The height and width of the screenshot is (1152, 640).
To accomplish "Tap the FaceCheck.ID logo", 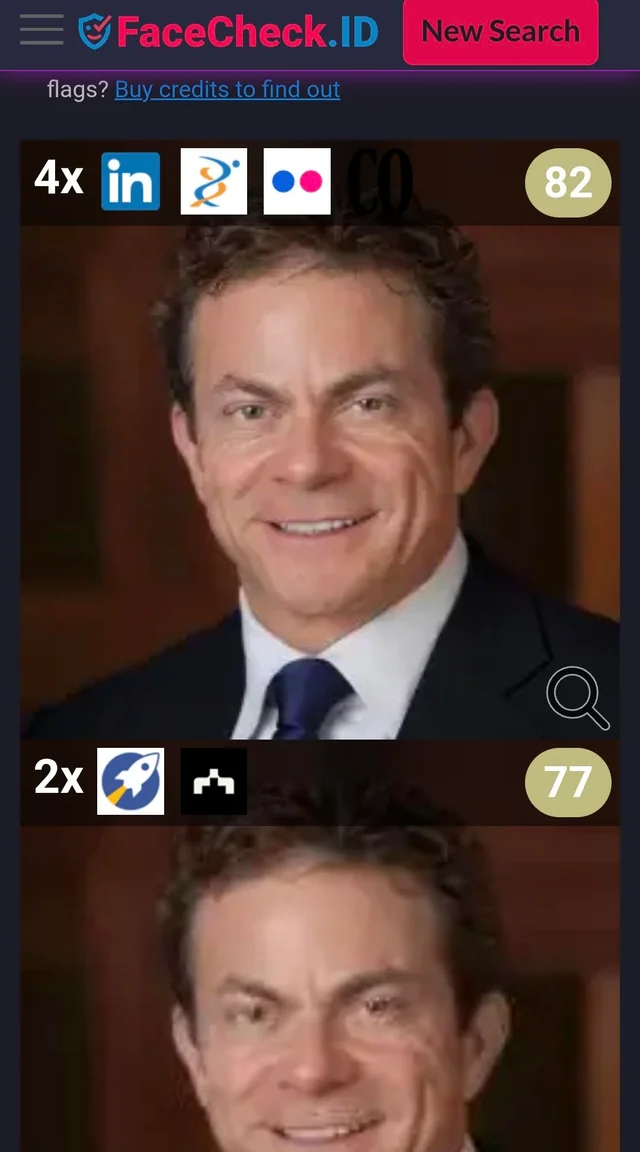I will point(229,32).
